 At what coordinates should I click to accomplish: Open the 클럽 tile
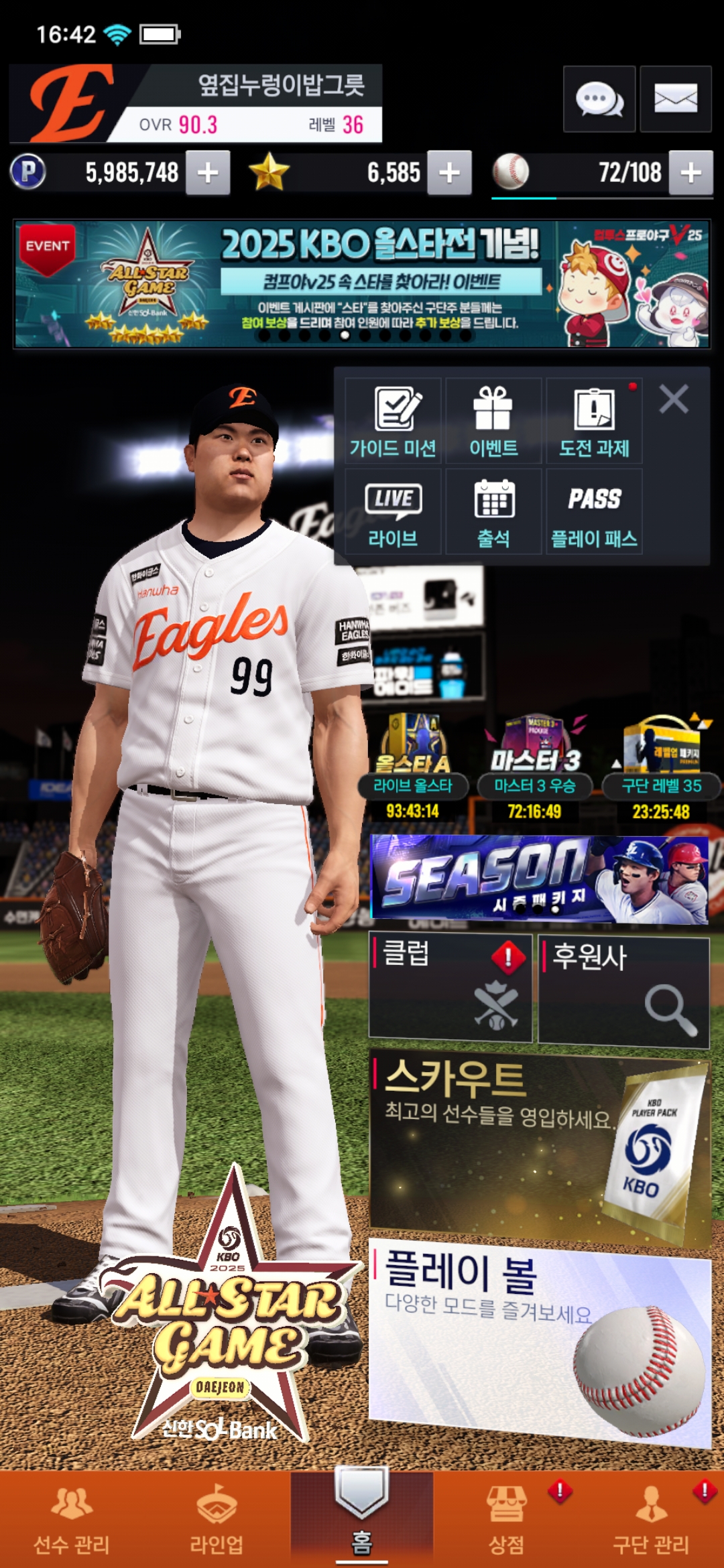[x=450, y=988]
